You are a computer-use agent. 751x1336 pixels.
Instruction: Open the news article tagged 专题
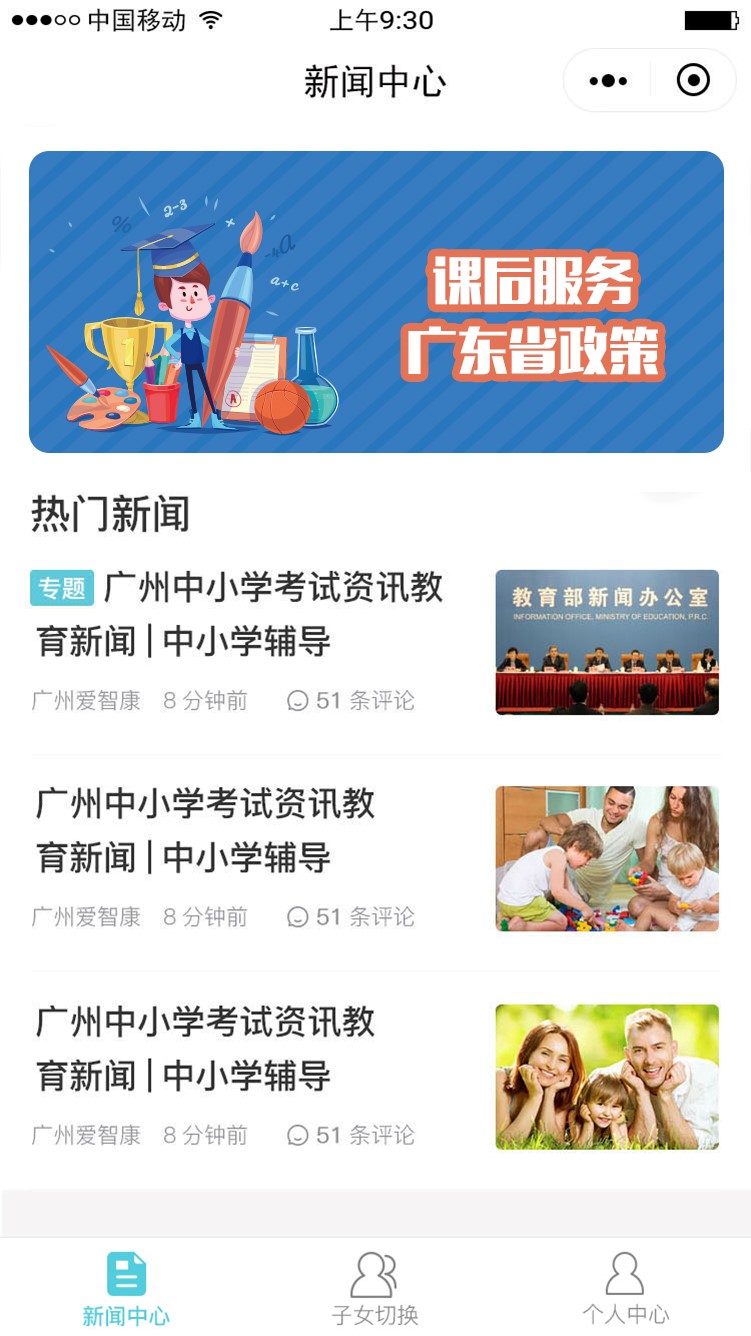point(375,642)
